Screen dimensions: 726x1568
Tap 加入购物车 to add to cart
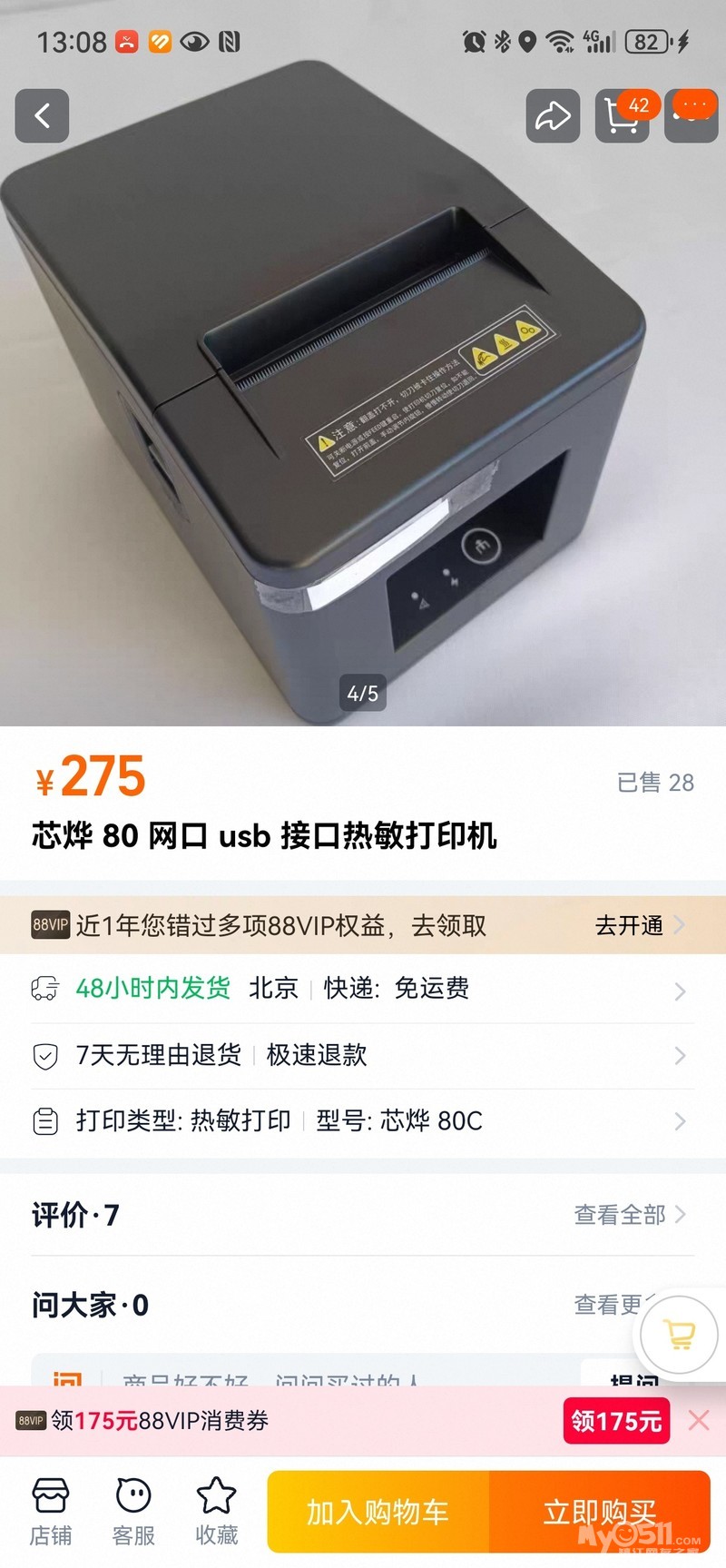coord(378,1512)
